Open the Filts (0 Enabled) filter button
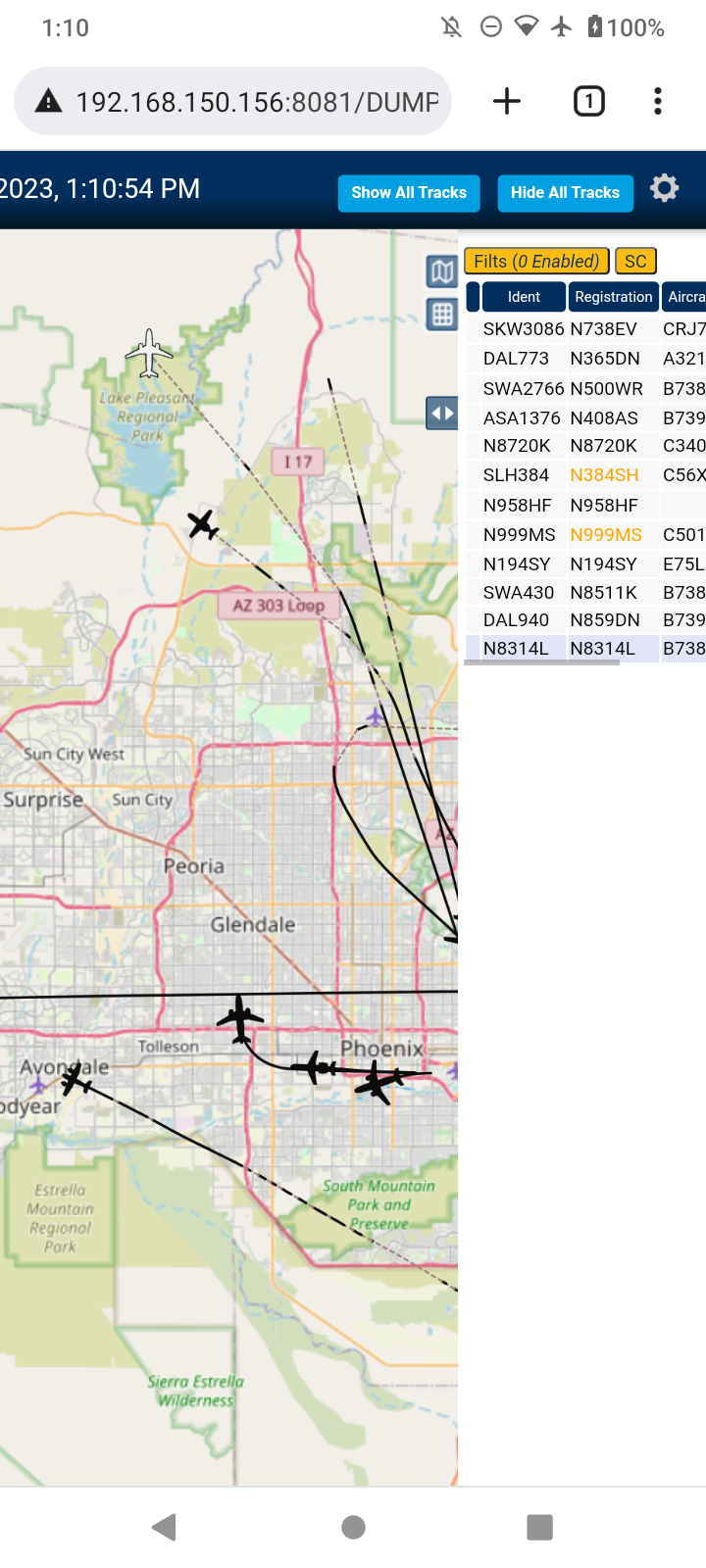 (536, 262)
